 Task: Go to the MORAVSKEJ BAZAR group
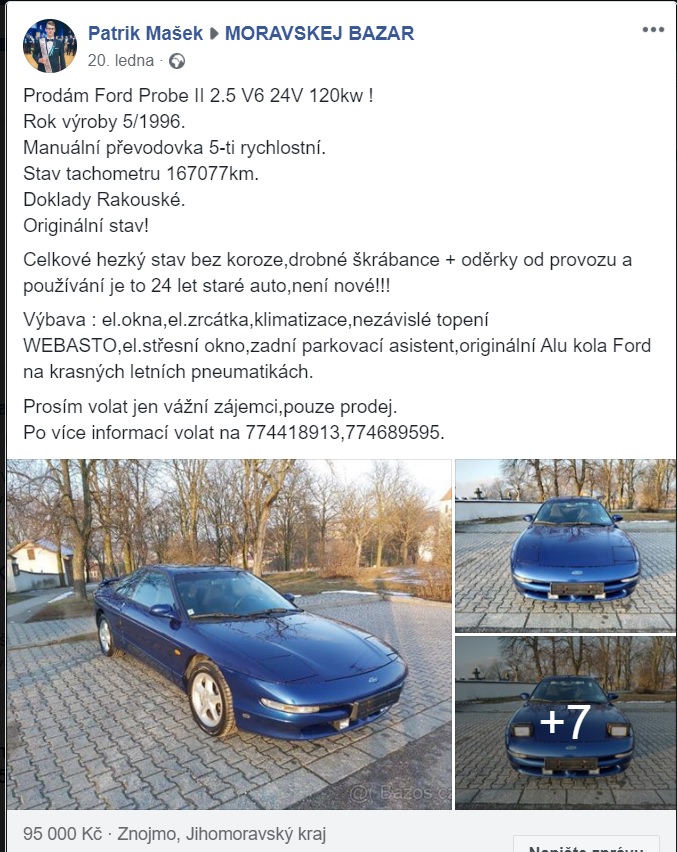(x=320, y=33)
